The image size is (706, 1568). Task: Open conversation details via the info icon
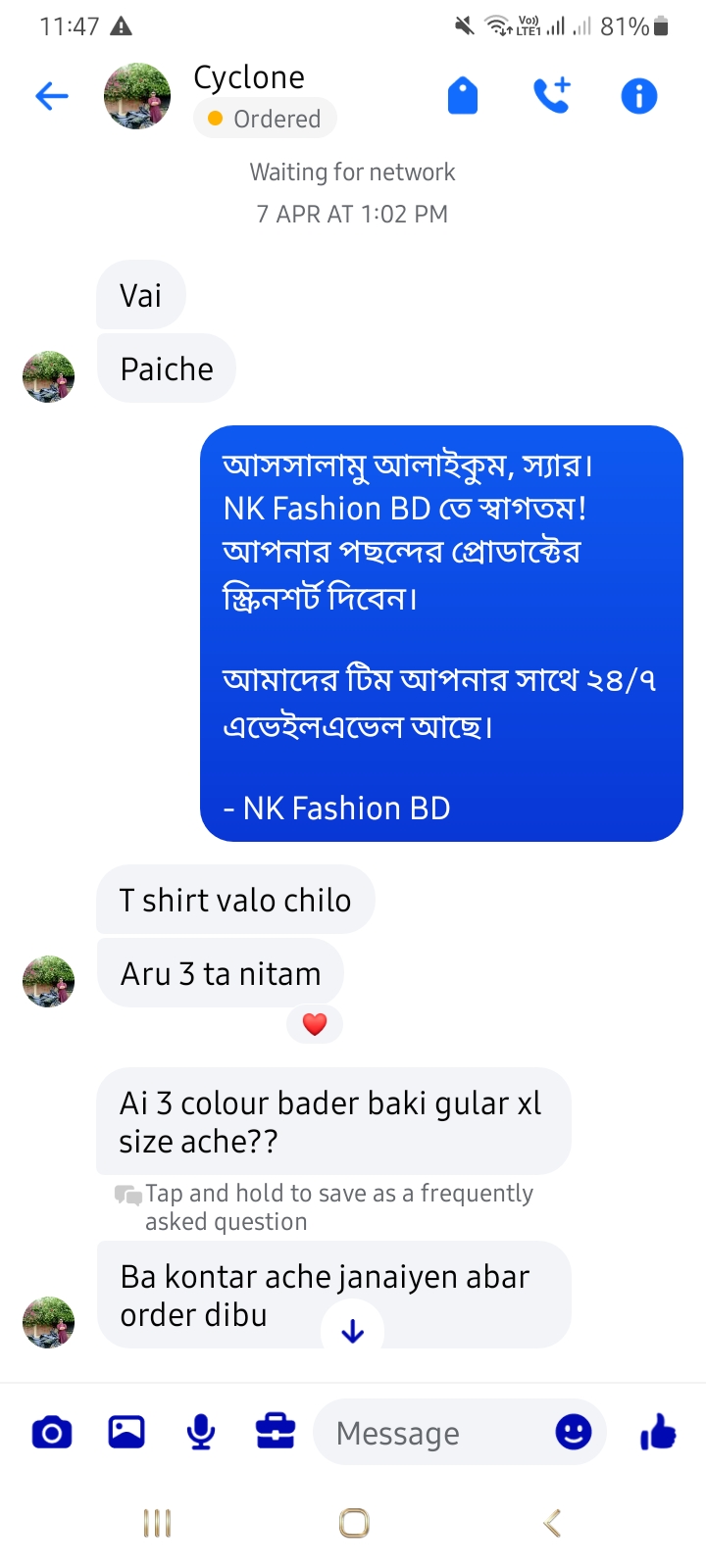[x=638, y=95]
